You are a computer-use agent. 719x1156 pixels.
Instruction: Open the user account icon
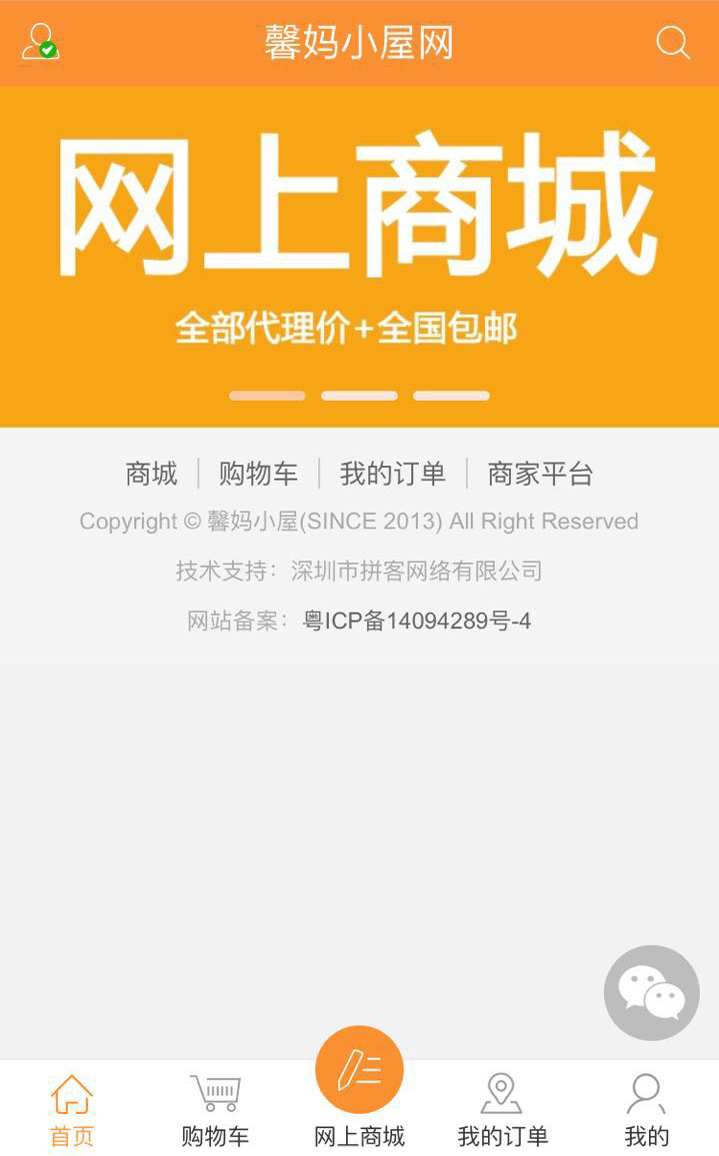pyautogui.click(x=40, y=42)
